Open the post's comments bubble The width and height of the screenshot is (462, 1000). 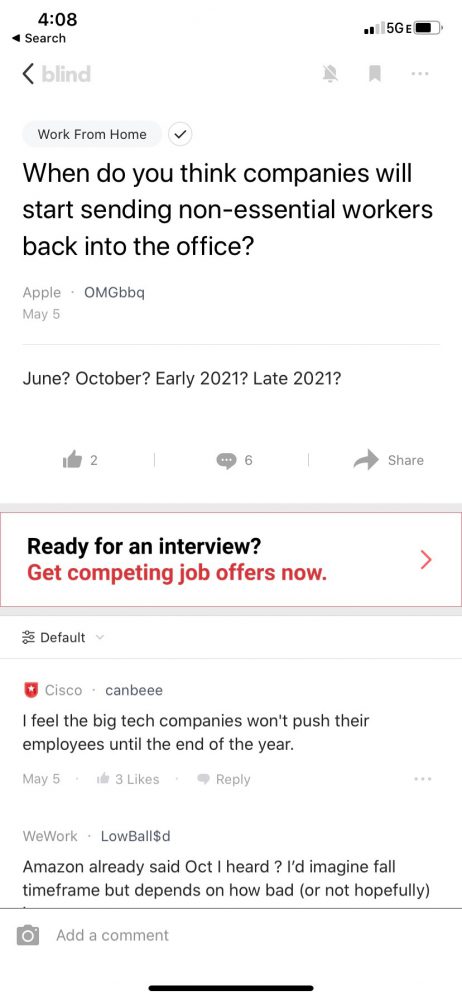tap(234, 460)
